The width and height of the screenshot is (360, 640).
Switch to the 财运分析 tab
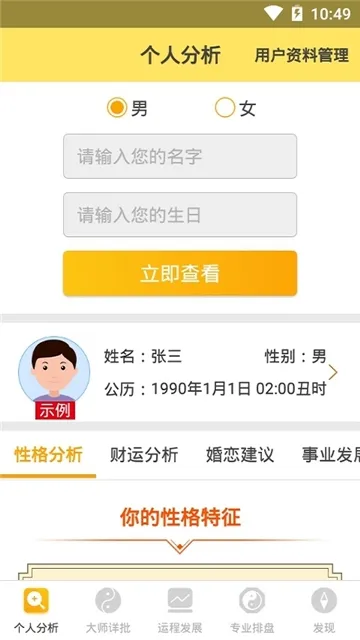coord(144,455)
